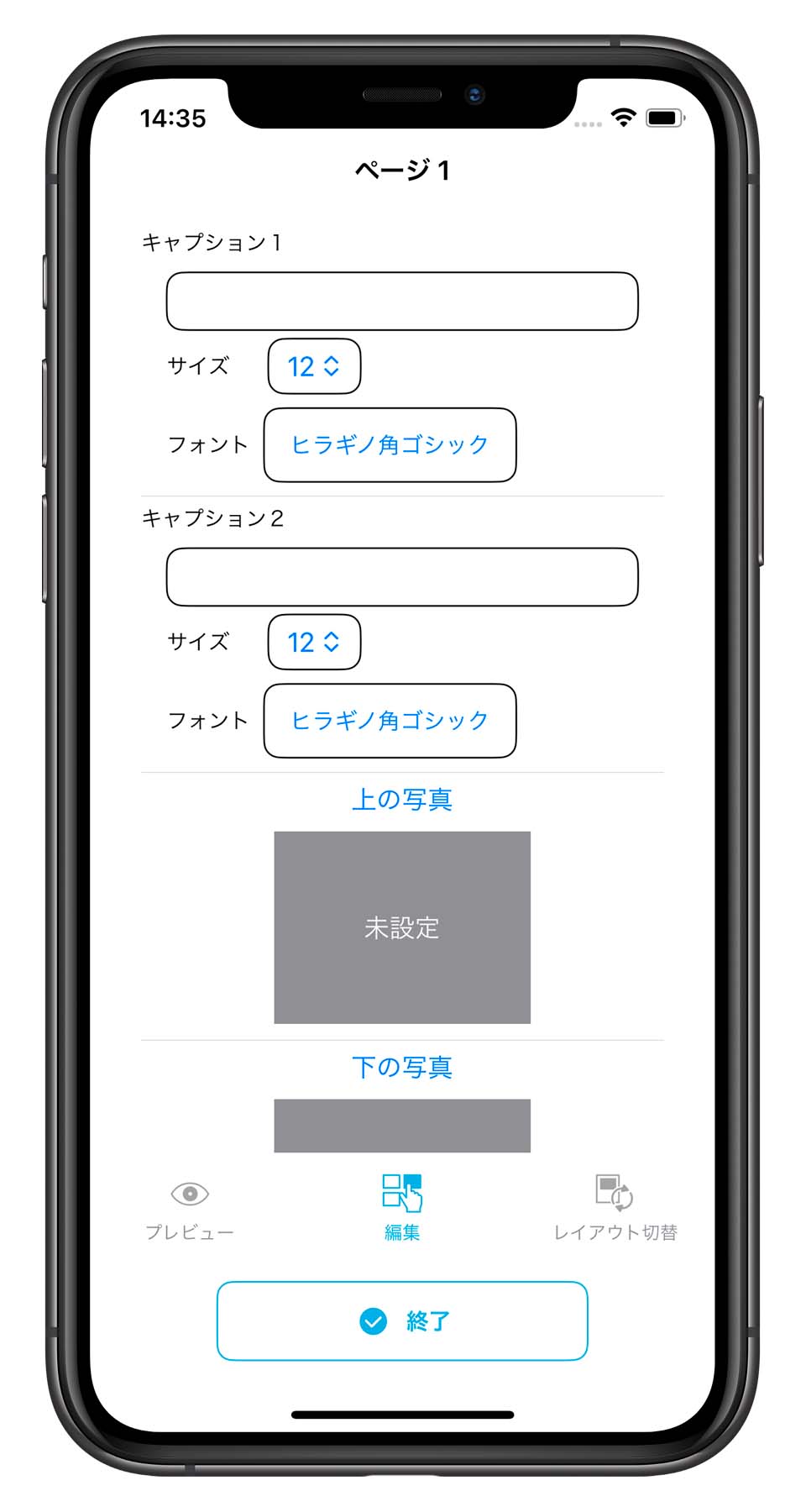Tap the 上の写真 link

[x=402, y=799]
